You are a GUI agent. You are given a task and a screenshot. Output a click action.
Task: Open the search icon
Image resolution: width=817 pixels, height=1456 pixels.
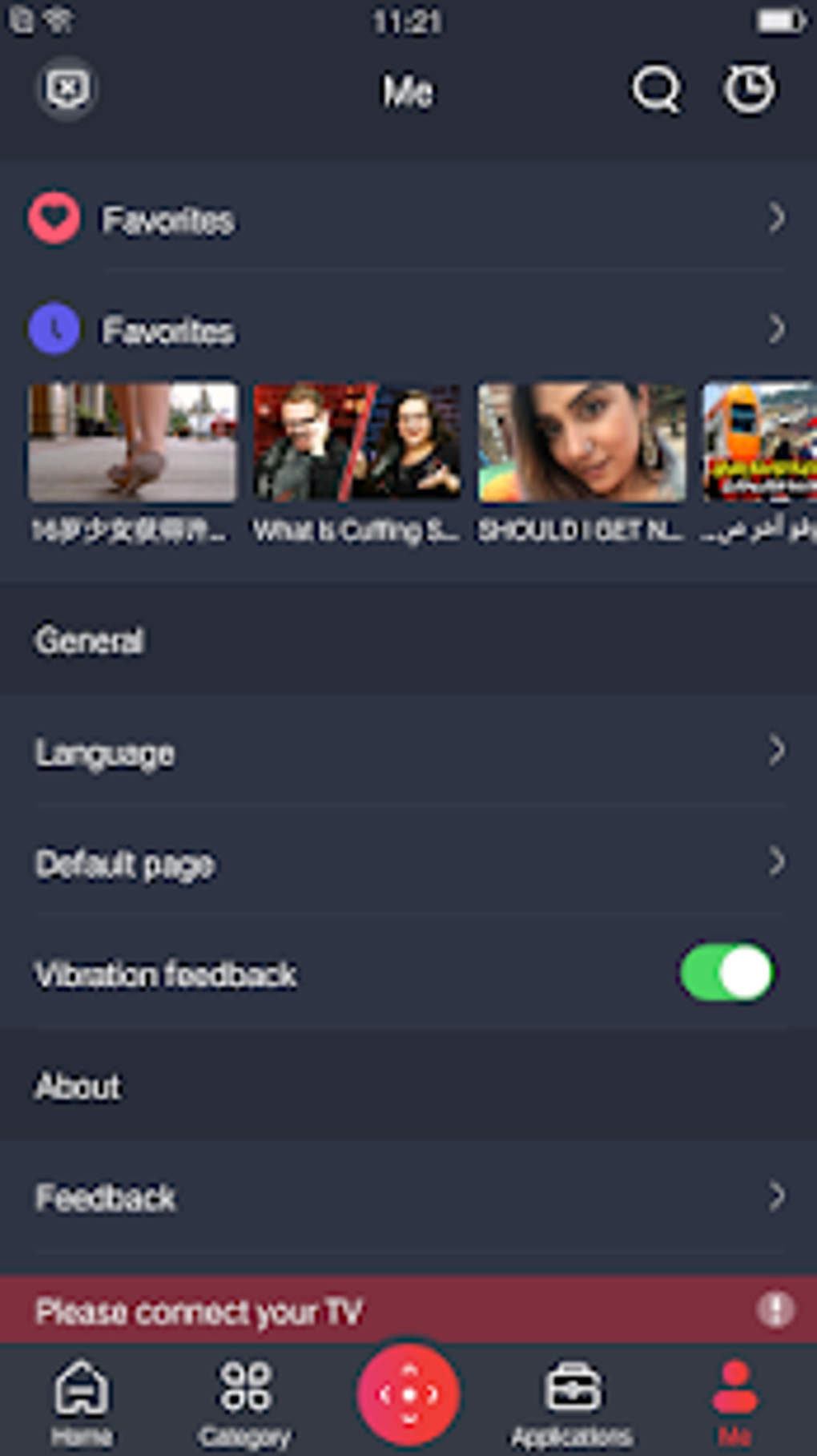[656, 89]
